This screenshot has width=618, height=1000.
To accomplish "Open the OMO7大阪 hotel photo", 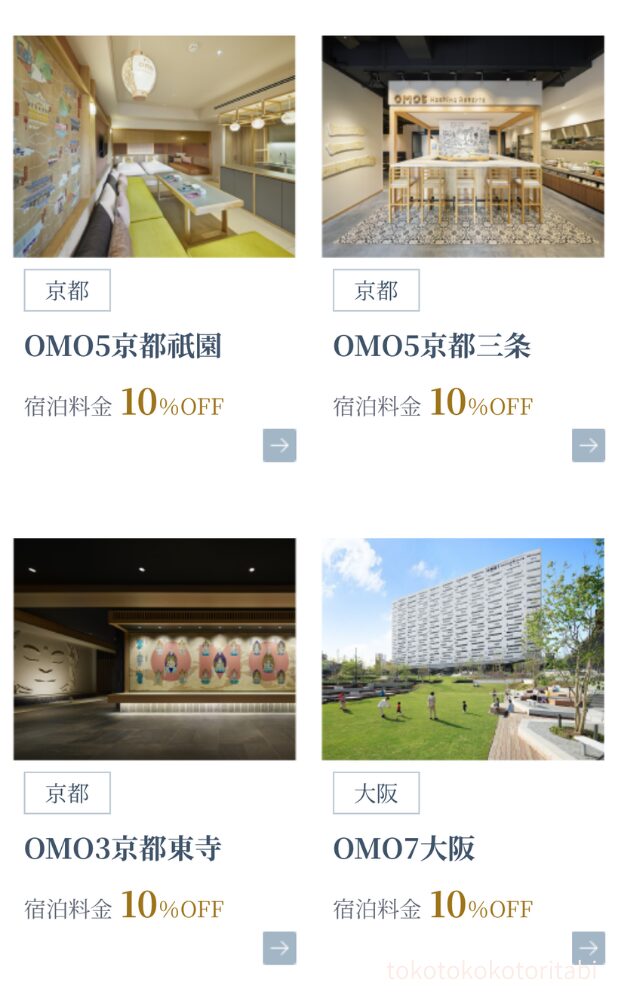I will coord(463,649).
